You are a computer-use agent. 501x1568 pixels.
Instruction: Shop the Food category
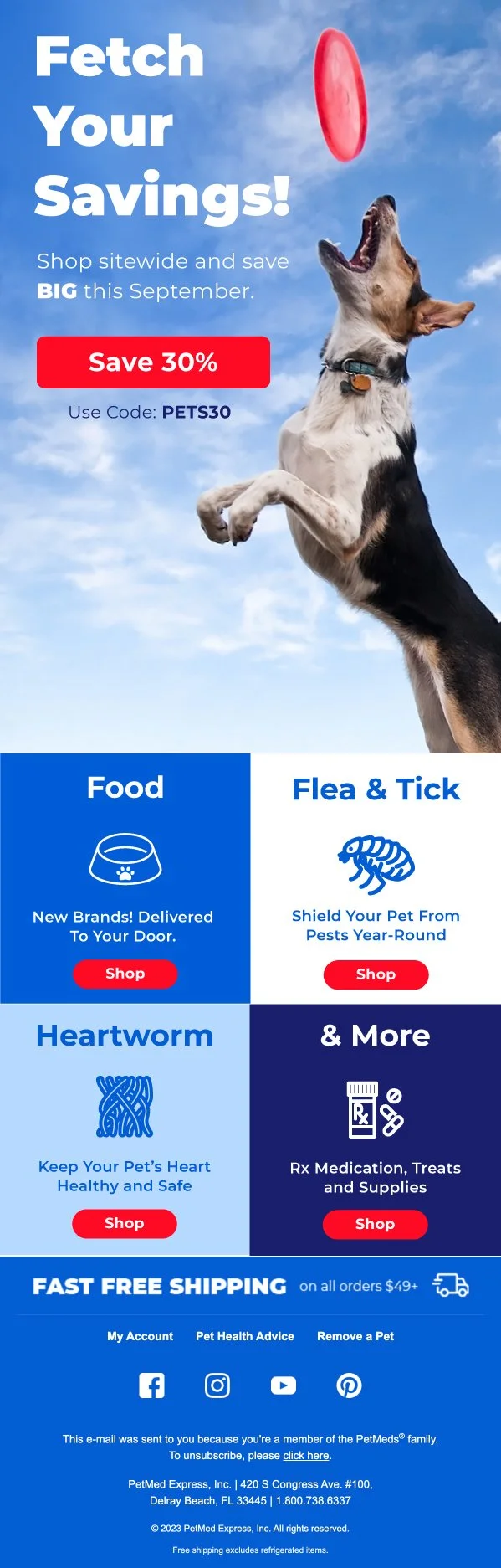click(125, 974)
